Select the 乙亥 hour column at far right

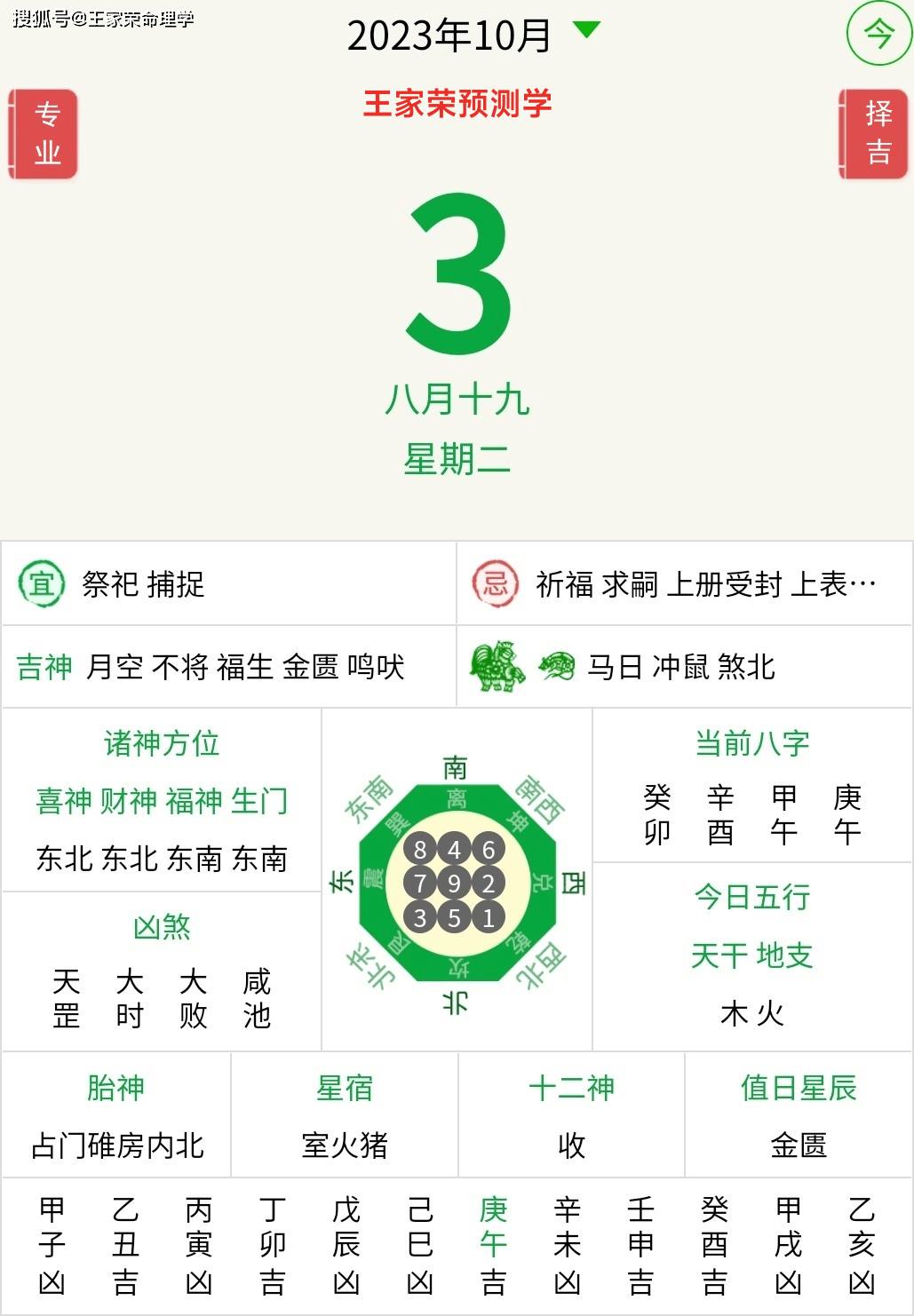pos(862,1234)
